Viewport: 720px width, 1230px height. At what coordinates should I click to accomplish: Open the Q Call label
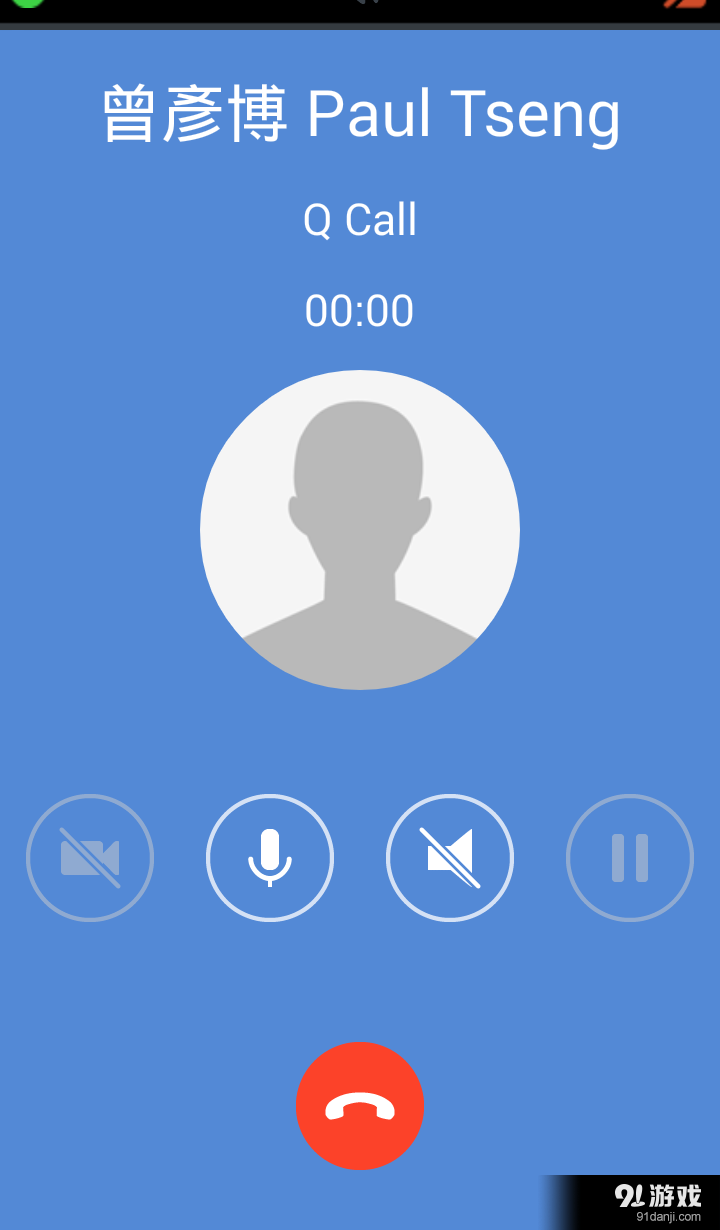click(360, 220)
